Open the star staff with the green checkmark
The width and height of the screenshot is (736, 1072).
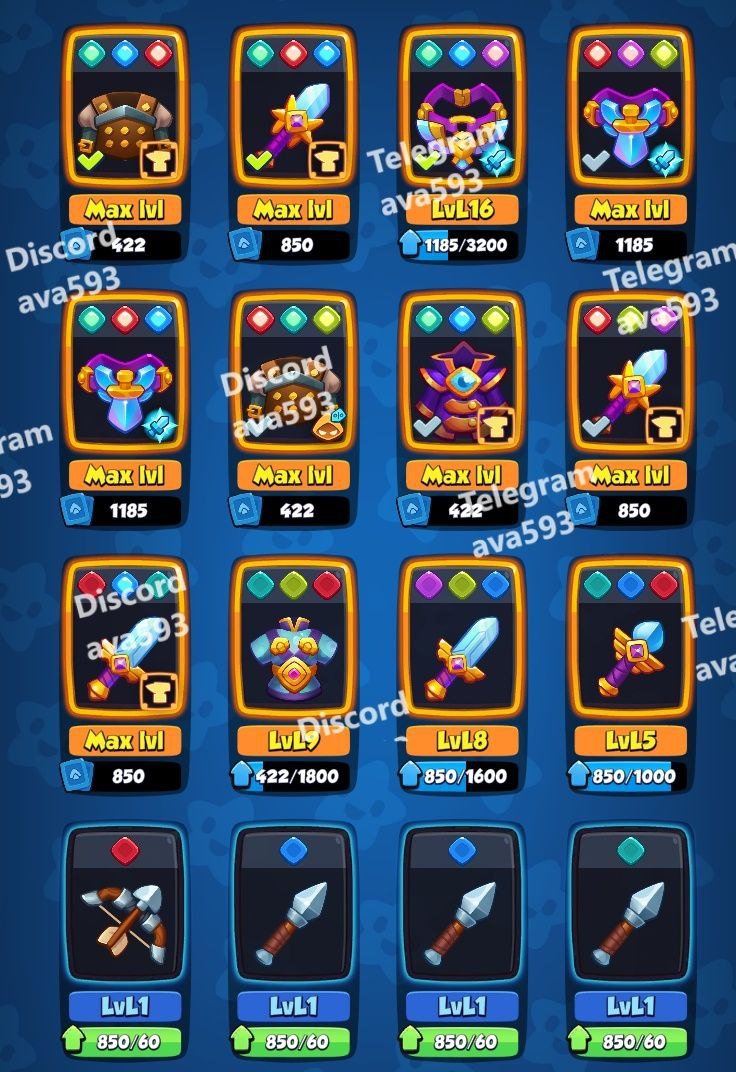[294, 120]
